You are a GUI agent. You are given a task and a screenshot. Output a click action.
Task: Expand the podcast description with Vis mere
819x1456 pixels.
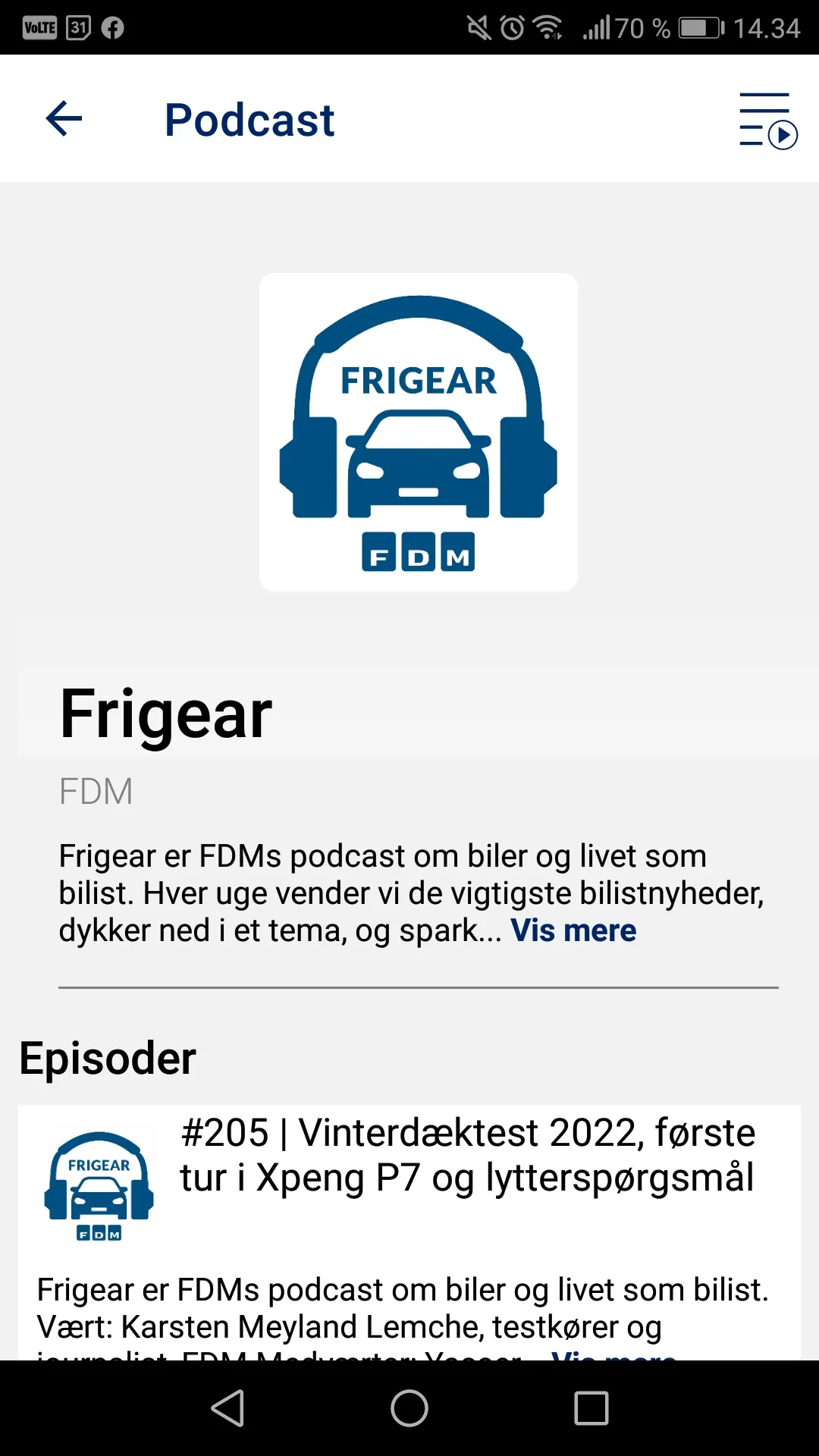[574, 930]
